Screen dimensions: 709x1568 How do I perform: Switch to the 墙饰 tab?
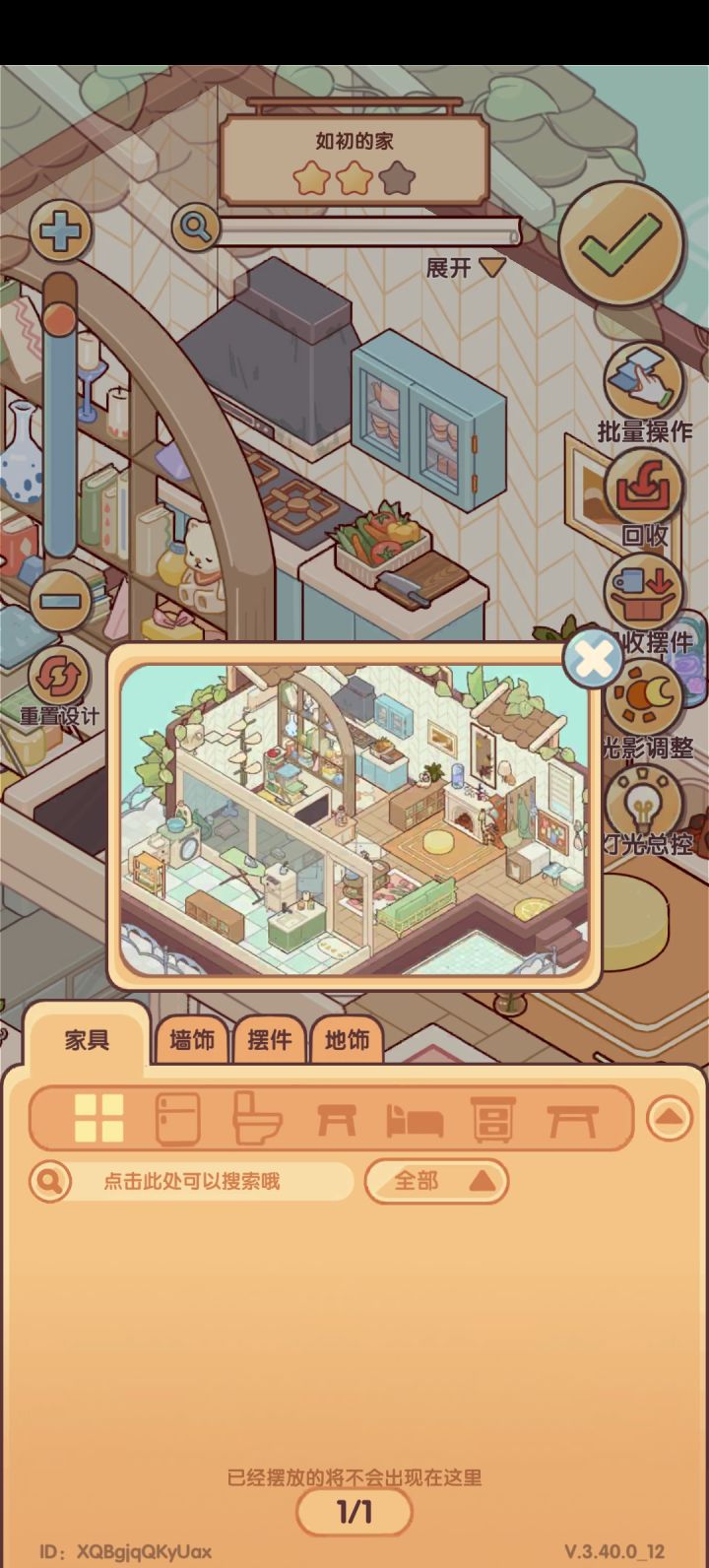point(192,1040)
